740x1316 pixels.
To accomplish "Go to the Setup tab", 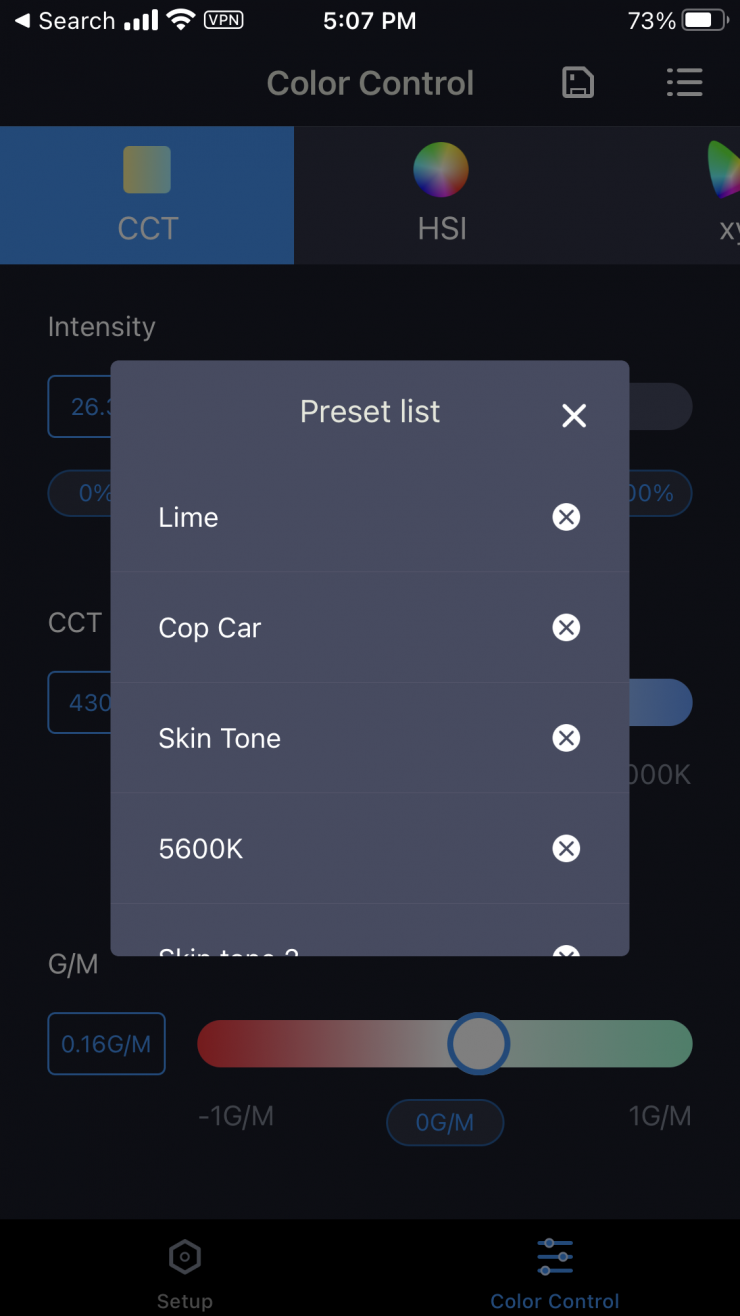I will pos(185,1271).
